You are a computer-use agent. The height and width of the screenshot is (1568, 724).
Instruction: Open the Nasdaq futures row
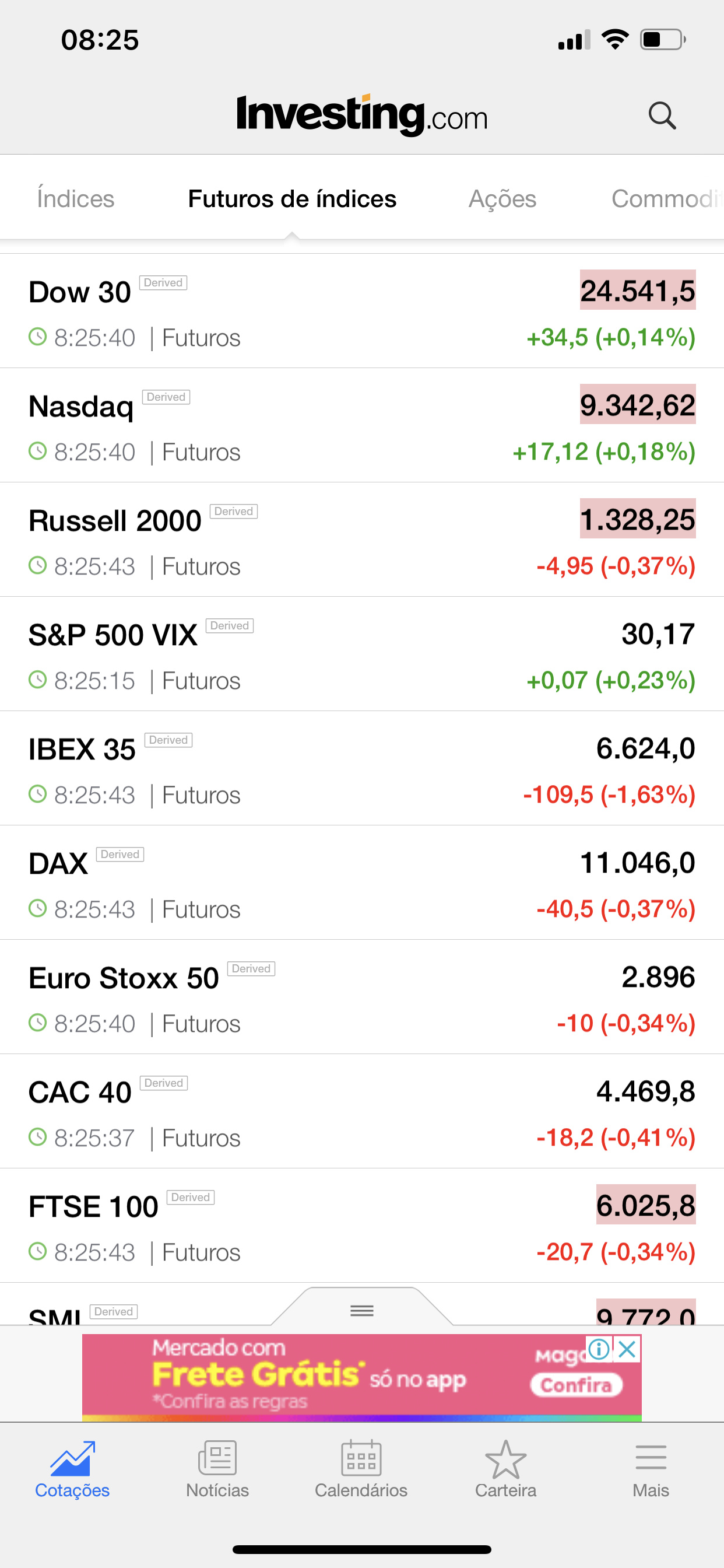click(x=362, y=425)
